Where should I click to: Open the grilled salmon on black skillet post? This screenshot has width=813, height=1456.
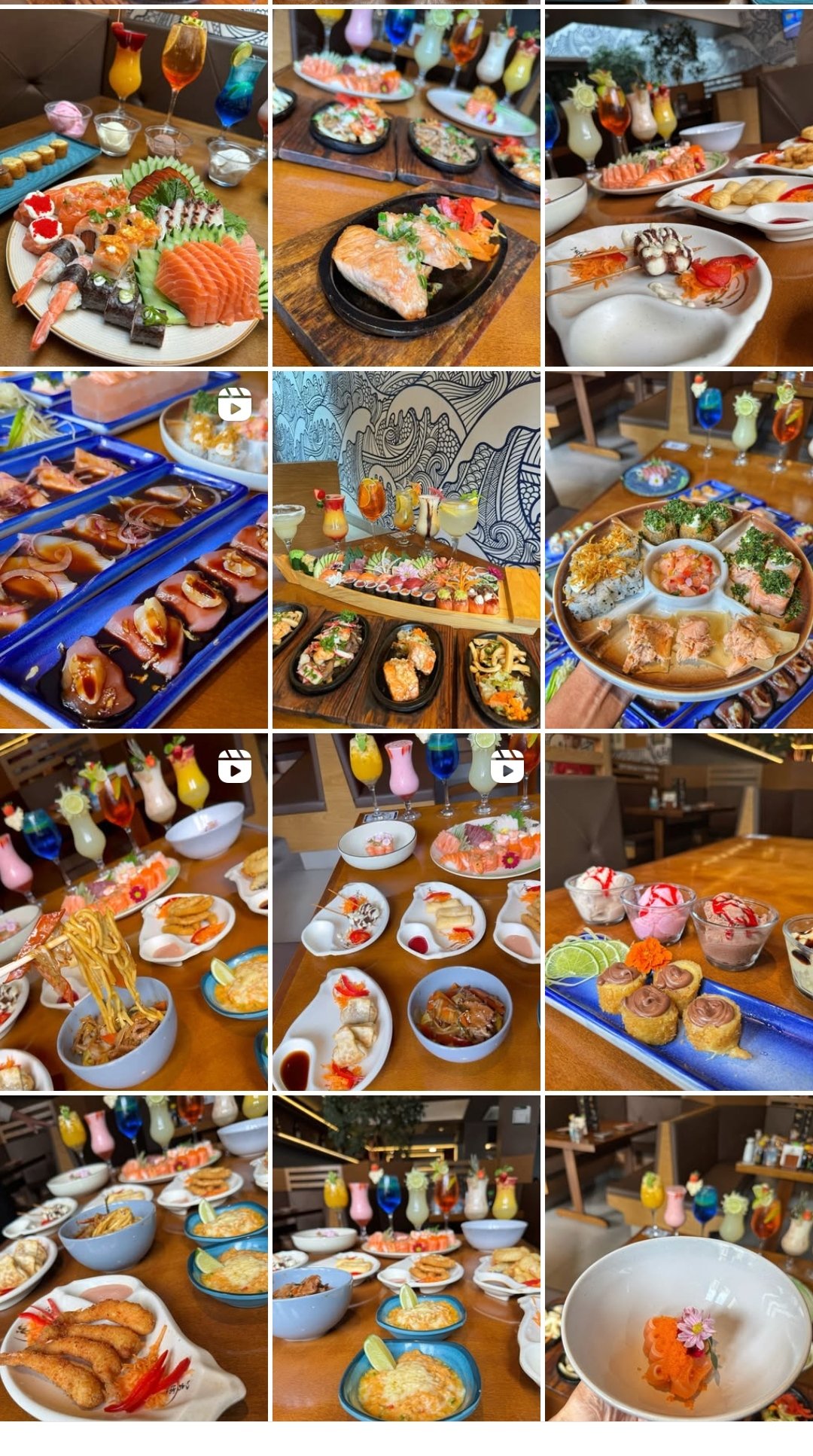pyautogui.click(x=406, y=188)
